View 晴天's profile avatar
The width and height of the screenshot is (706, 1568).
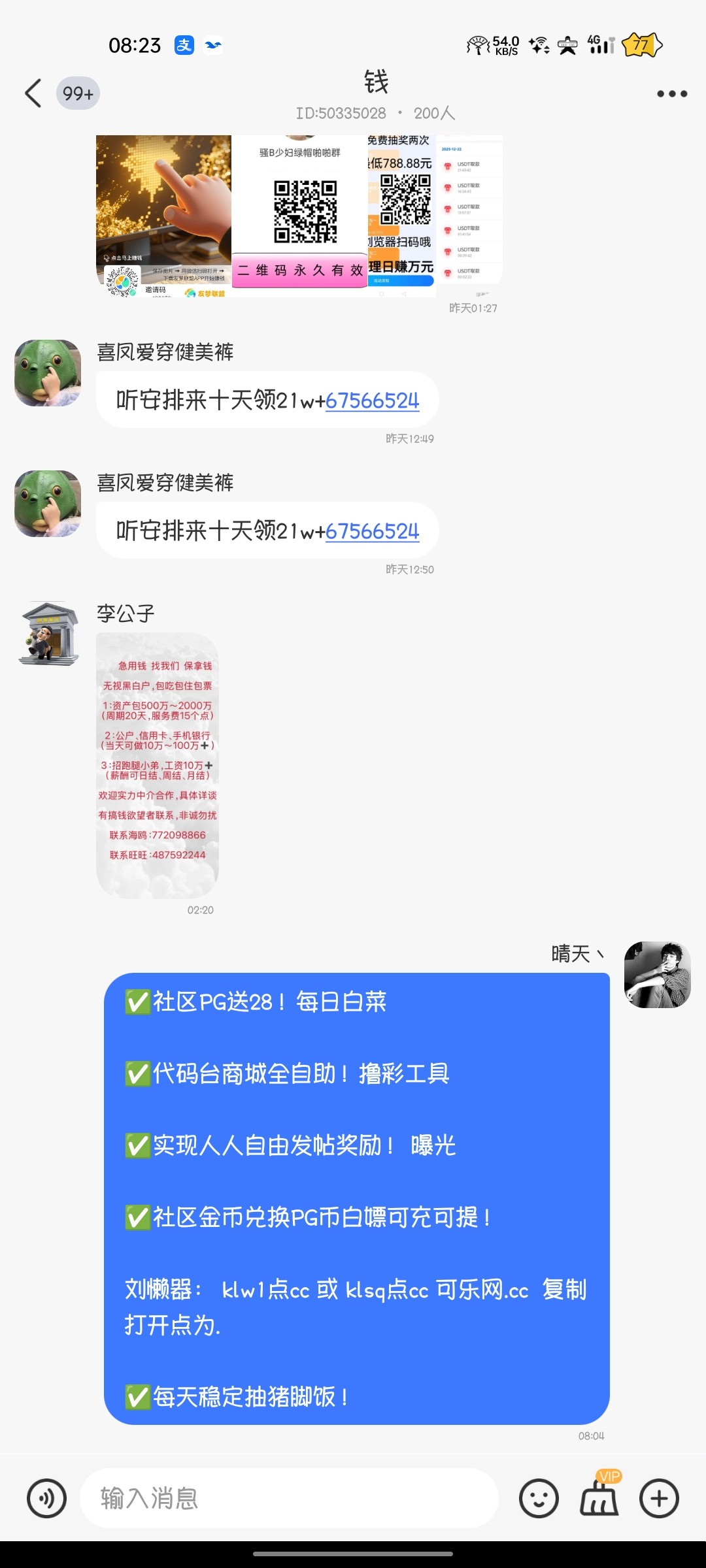(657, 974)
